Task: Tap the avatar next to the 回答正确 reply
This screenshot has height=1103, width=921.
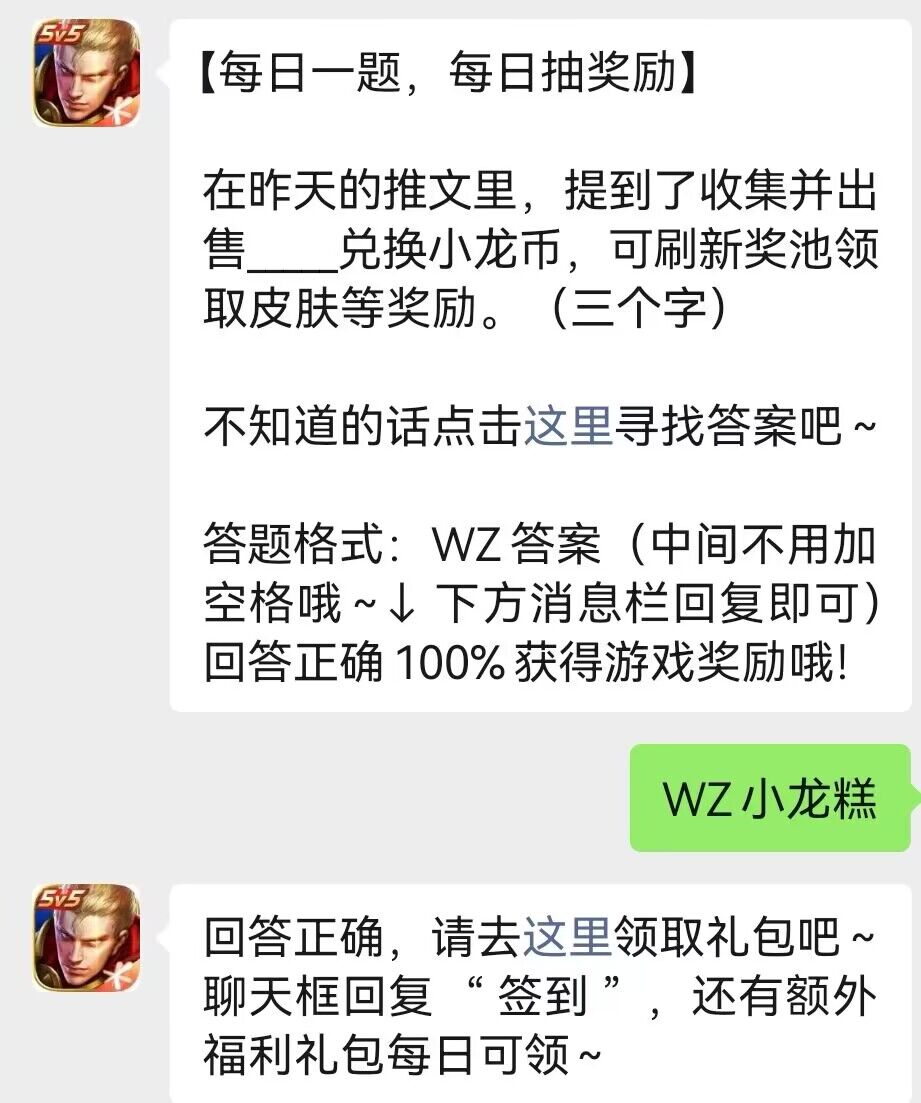Action: click(x=86, y=937)
